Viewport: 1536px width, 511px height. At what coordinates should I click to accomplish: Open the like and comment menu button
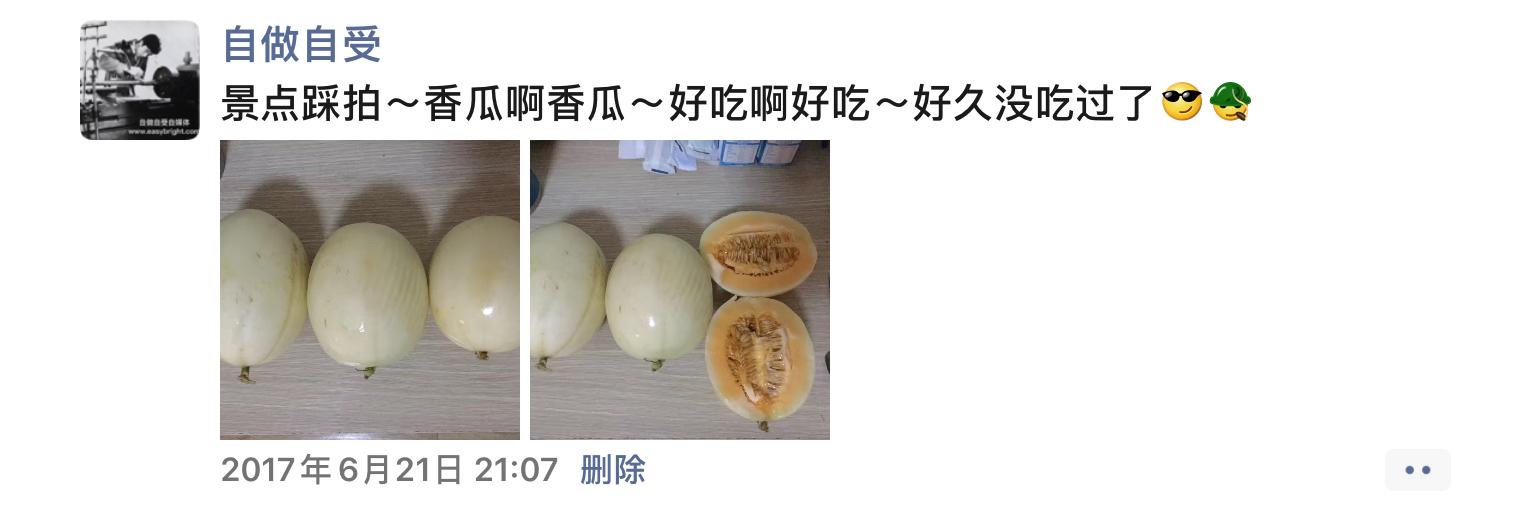pyautogui.click(x=1417, y=470)
